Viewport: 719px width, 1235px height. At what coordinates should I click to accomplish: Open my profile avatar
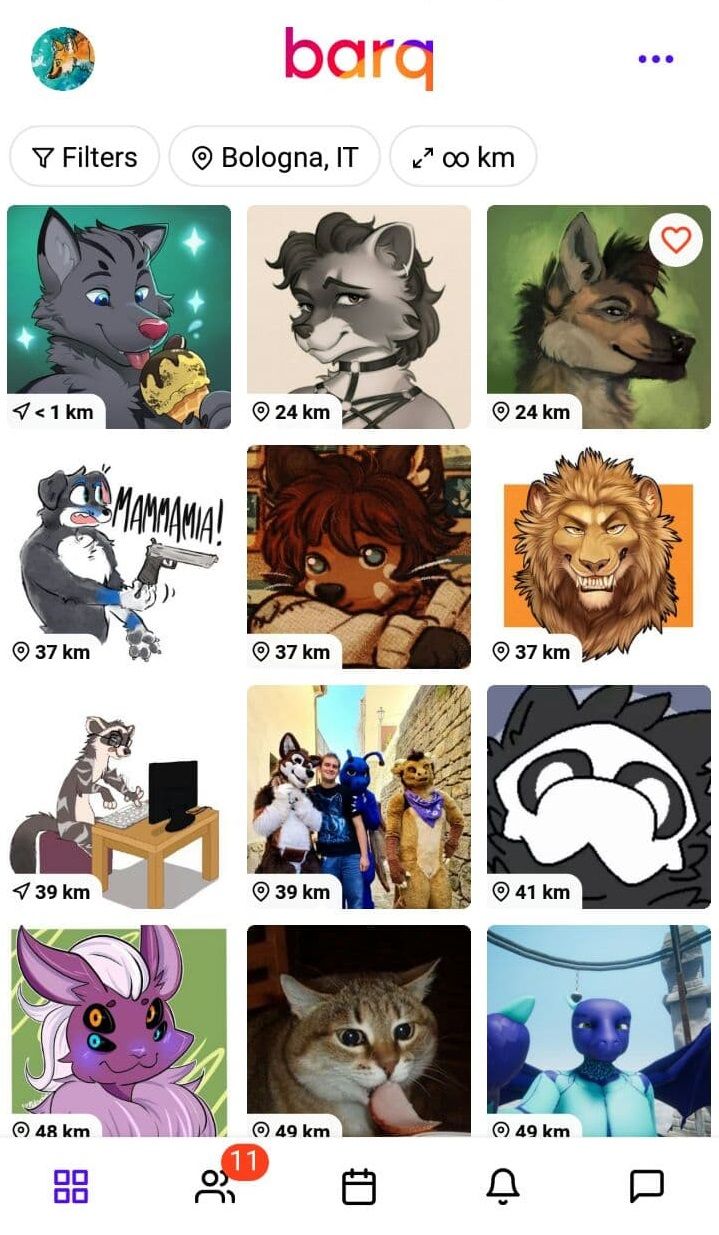coord(63,59)
